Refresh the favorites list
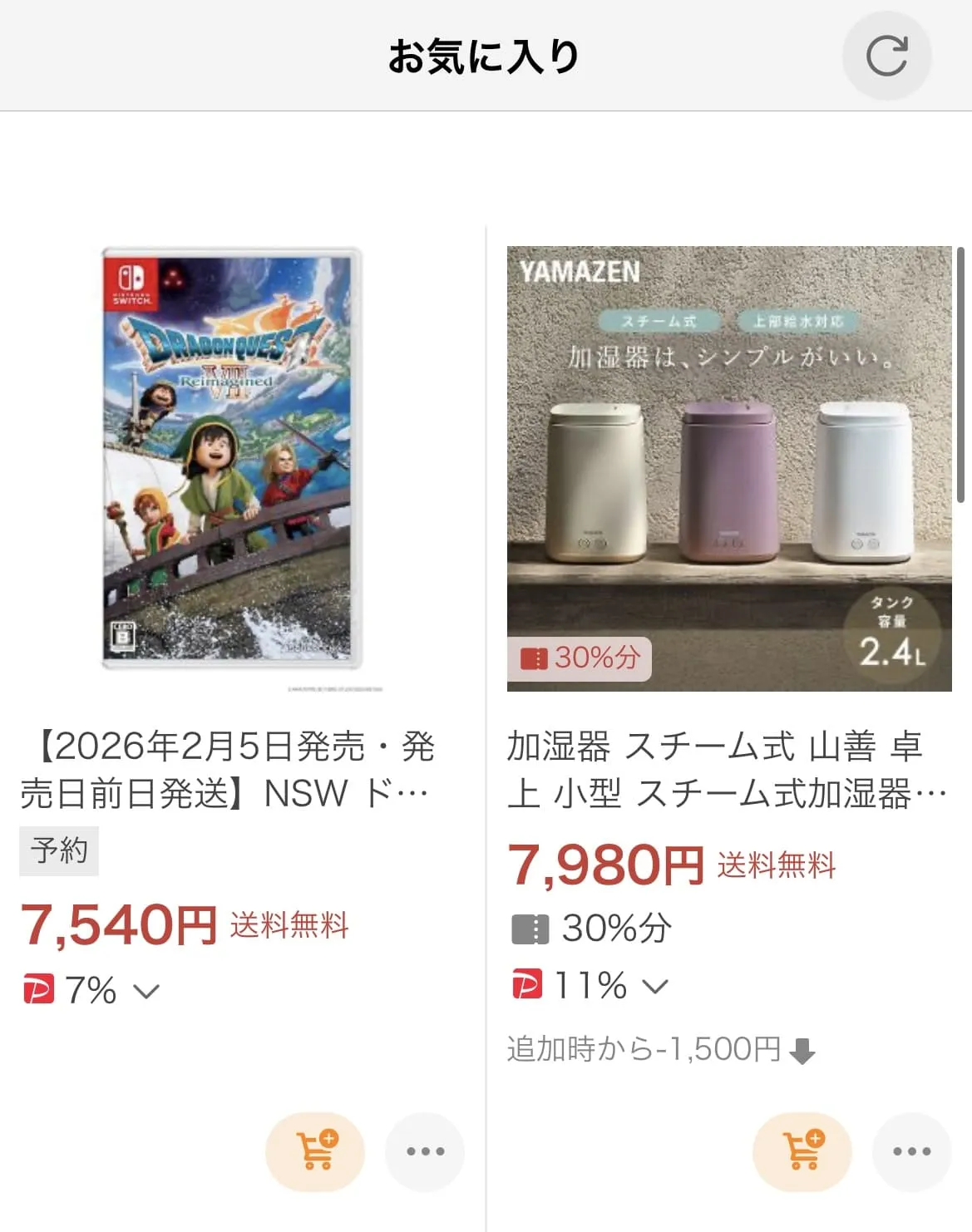Viewport: 972px width, 1232px height. tap(886, 57)
